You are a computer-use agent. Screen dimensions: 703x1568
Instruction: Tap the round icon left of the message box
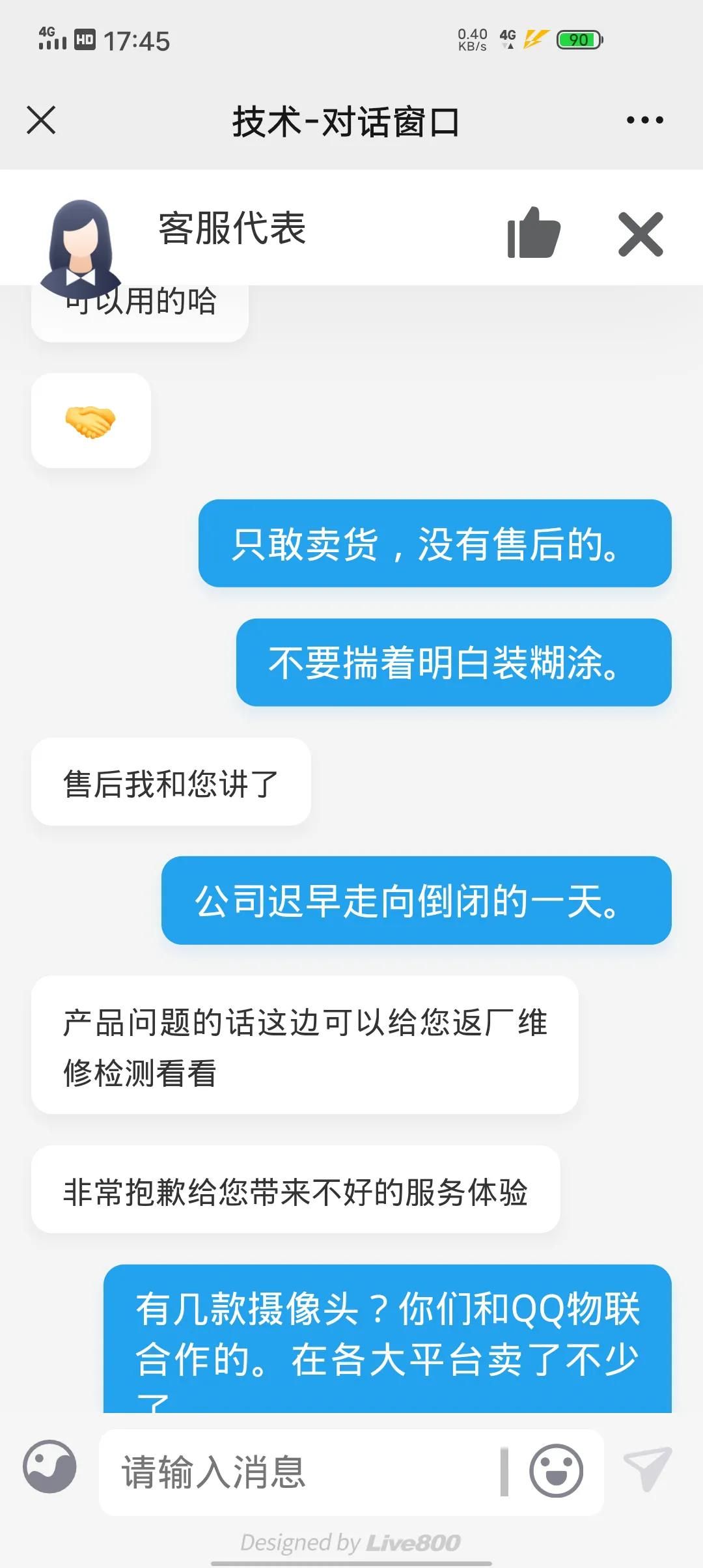tap(49, 1466)
